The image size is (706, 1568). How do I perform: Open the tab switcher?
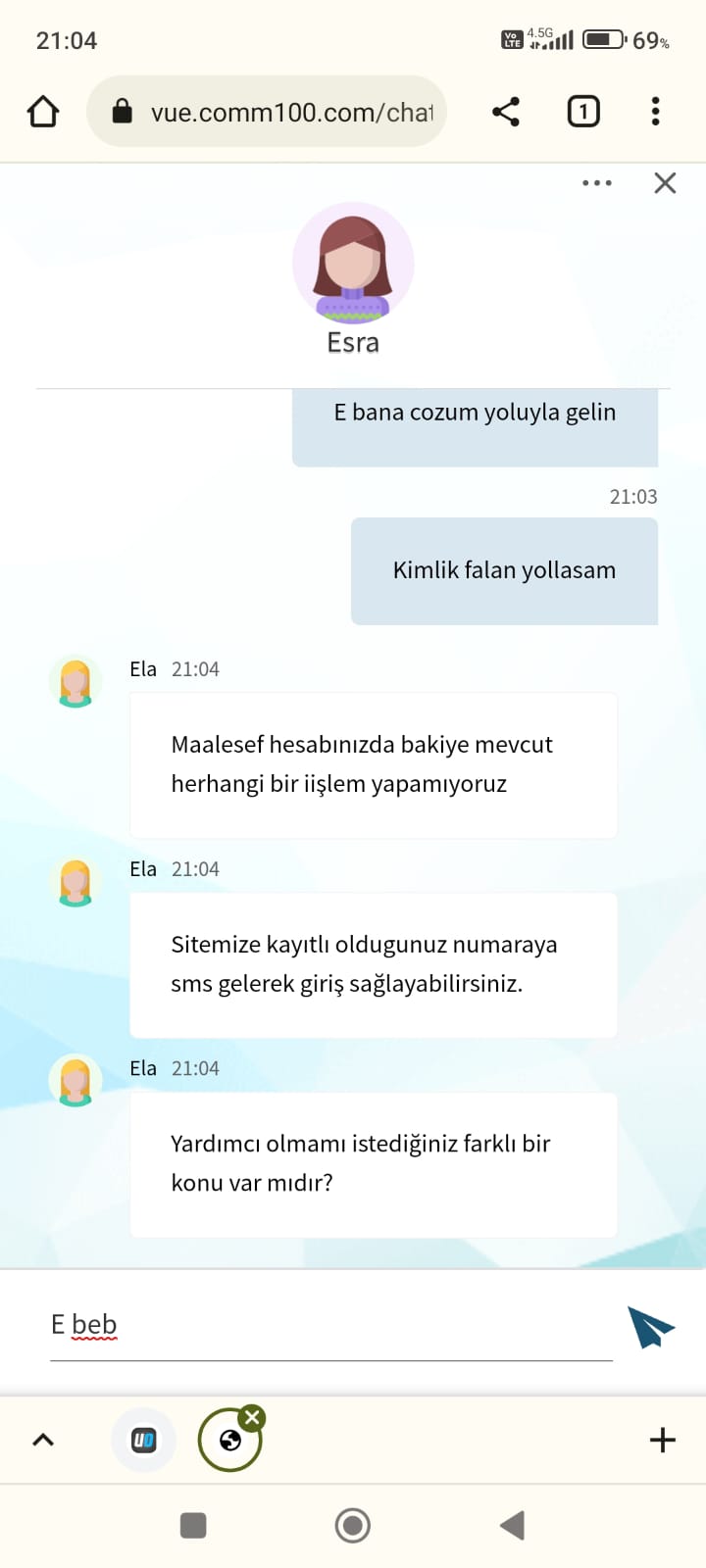click(x=583, y=112)
